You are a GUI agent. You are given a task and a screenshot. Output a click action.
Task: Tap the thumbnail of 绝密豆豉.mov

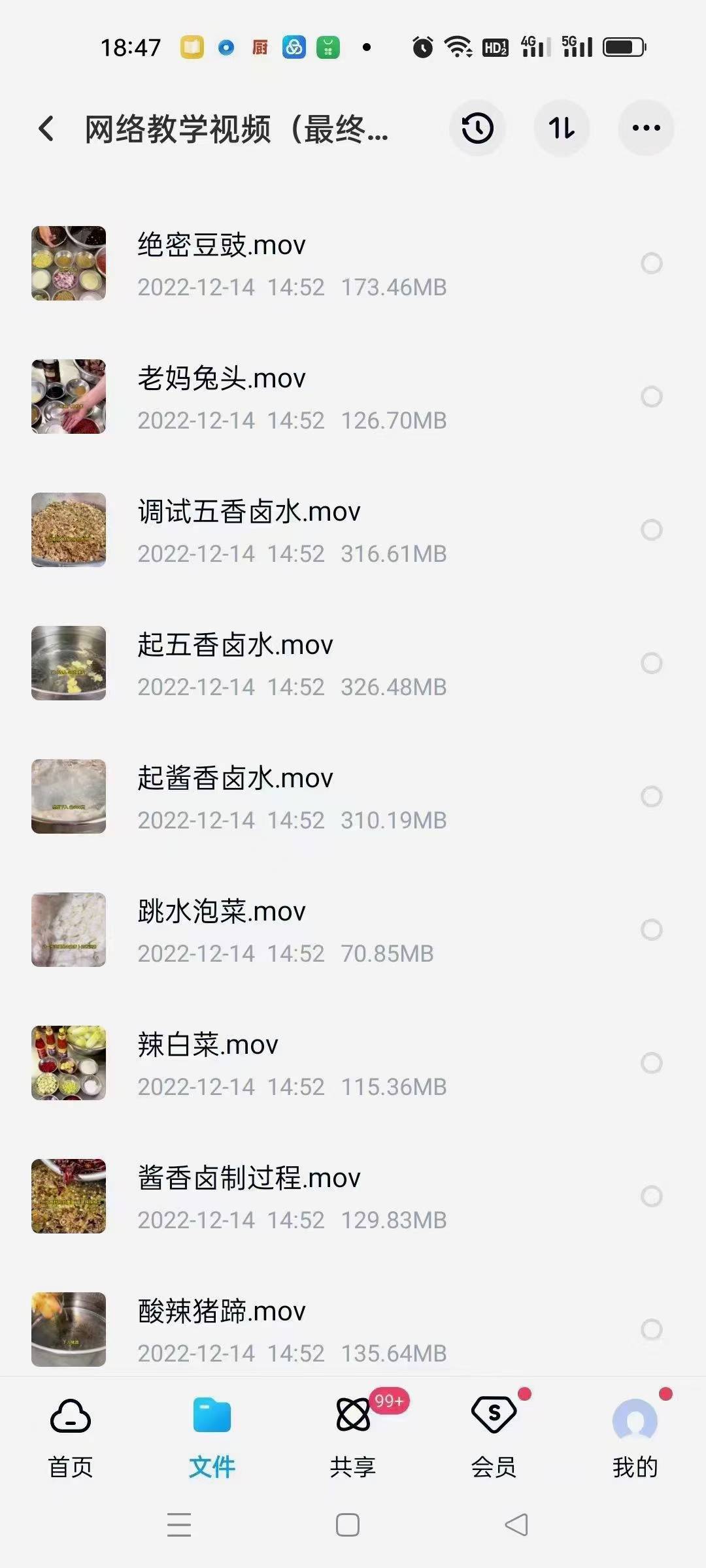pos(69,264)
